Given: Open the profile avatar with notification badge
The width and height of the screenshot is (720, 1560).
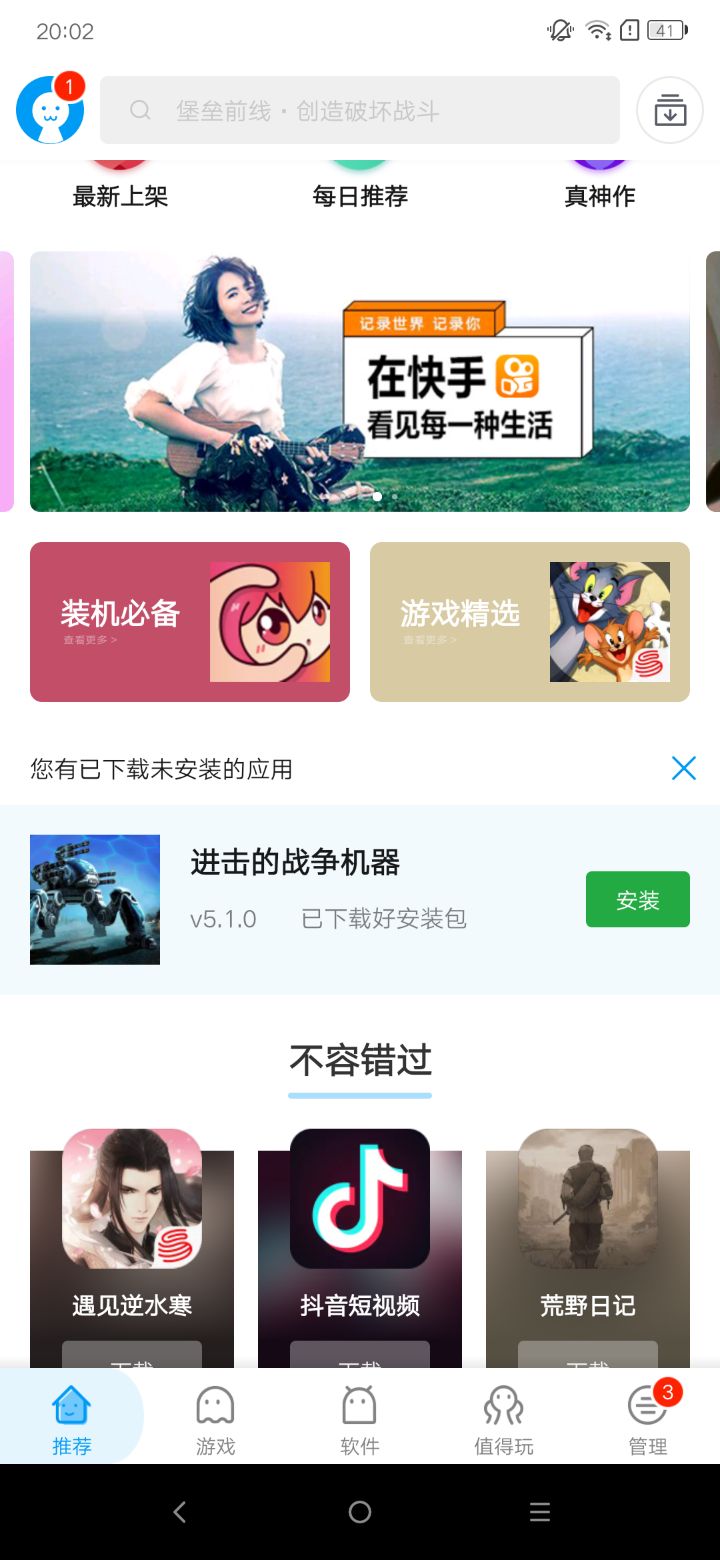Looking at the screenshot, I should (x=50, y=110).
